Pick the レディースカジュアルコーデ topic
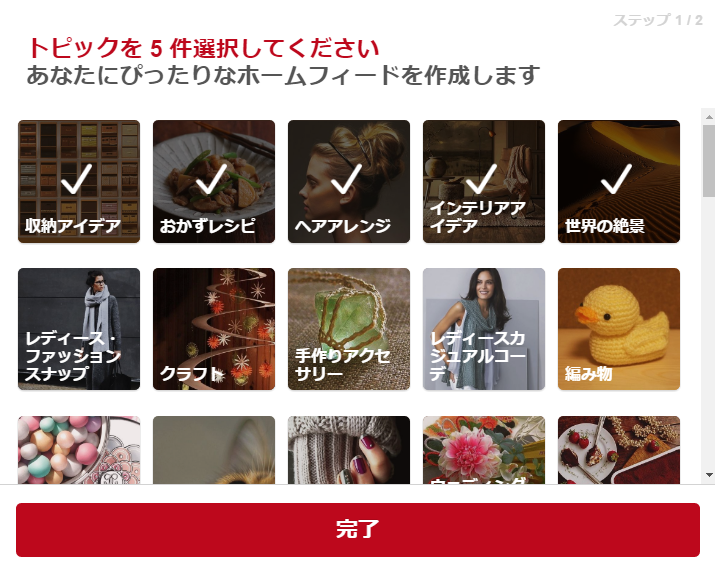This screenshot has width=715, height=571. pyautogui.click(x=484, y=329)
